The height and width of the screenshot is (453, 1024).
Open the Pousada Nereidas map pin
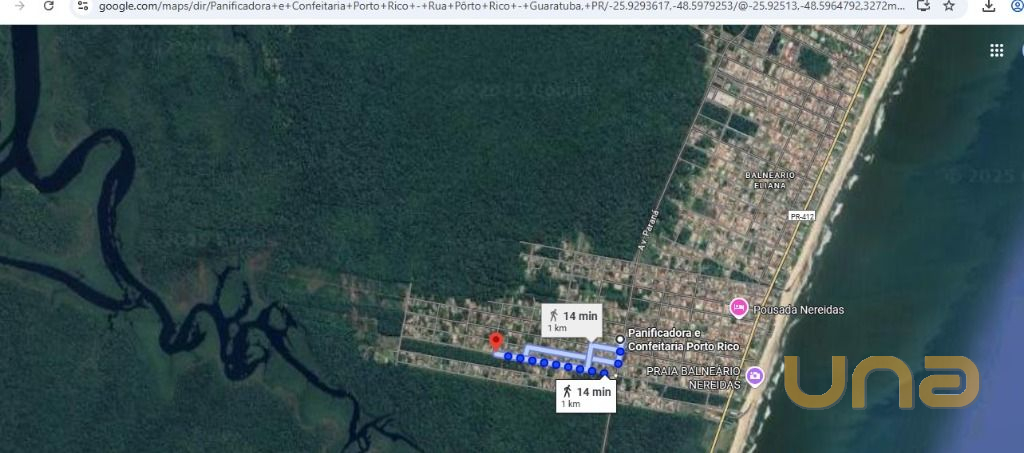(739, 308)
